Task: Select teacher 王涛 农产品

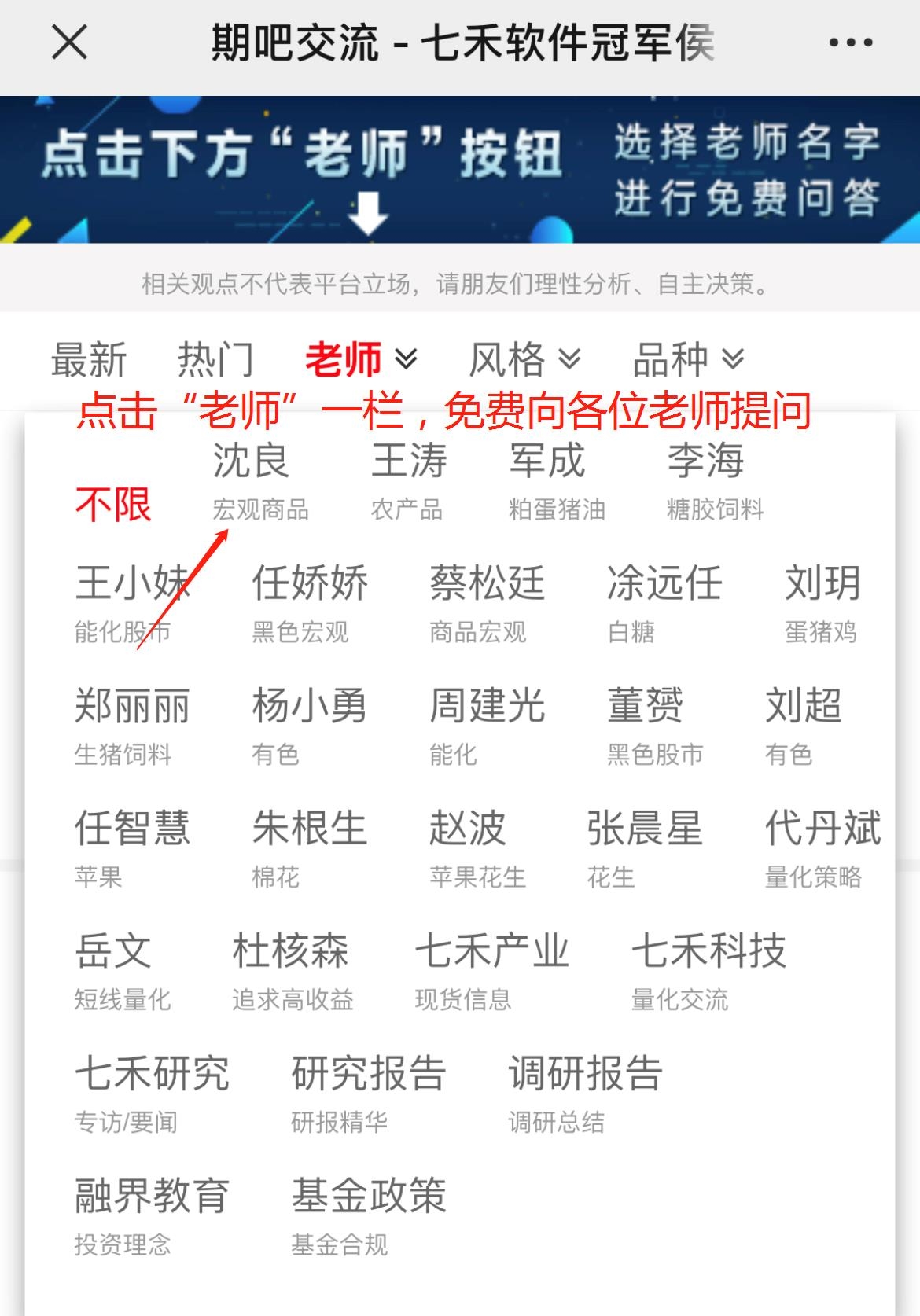Action: click(408, 481)
